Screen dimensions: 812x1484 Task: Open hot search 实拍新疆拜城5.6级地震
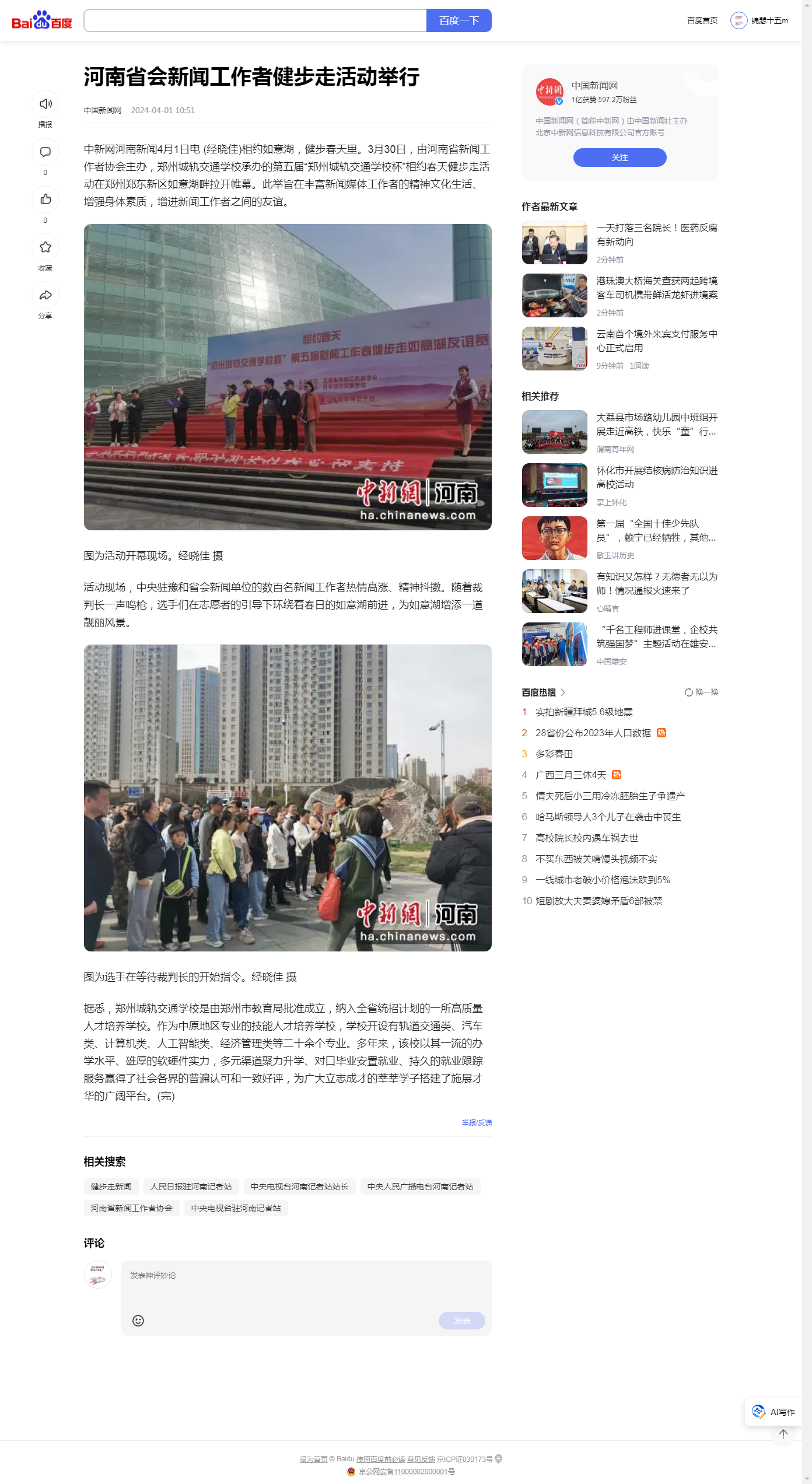(x=584, y=712)
